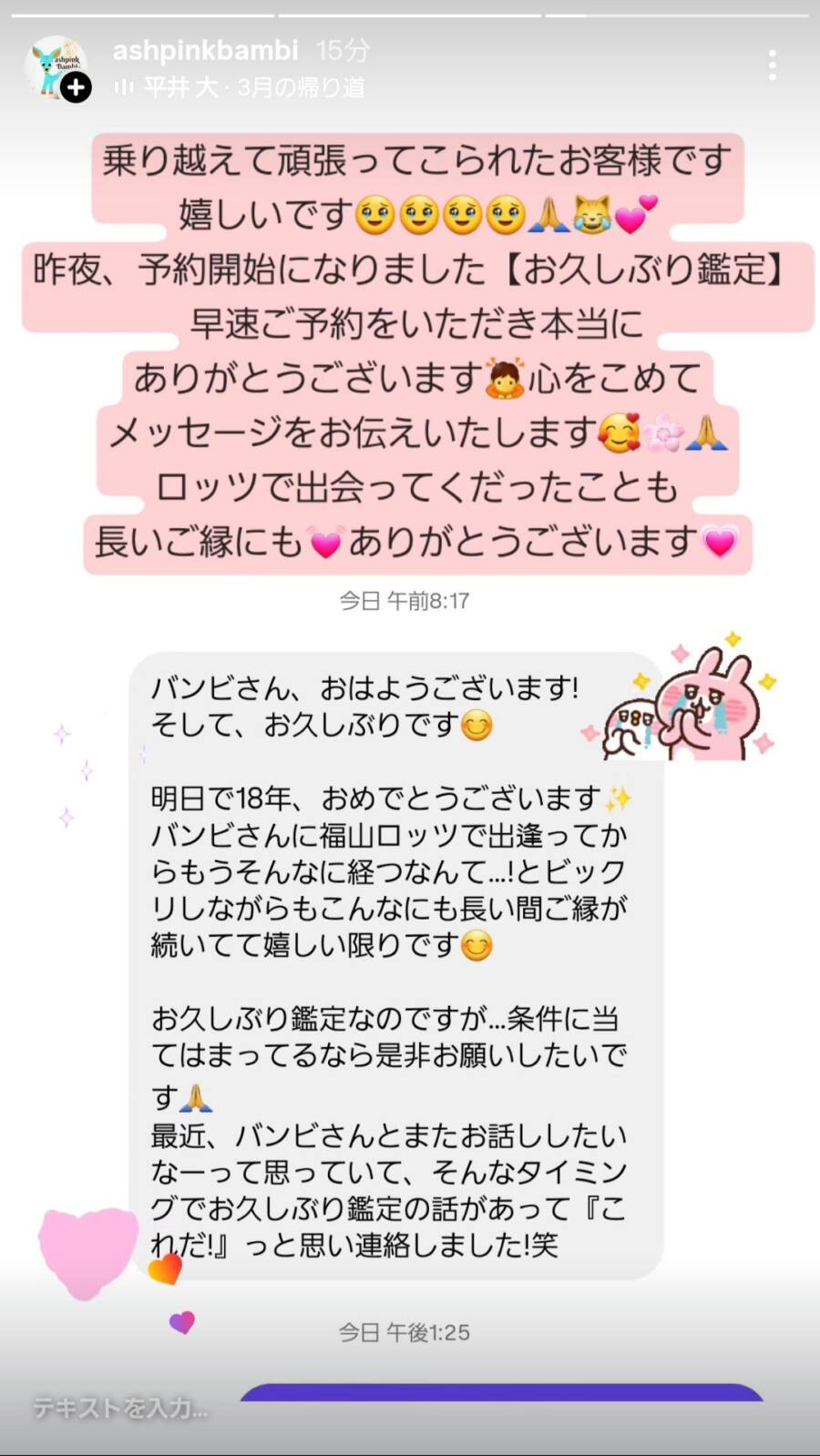Screen dimensions: 820x1456
Task: Open ashpinkbambi's profile picture
Action: coord(55,66)
